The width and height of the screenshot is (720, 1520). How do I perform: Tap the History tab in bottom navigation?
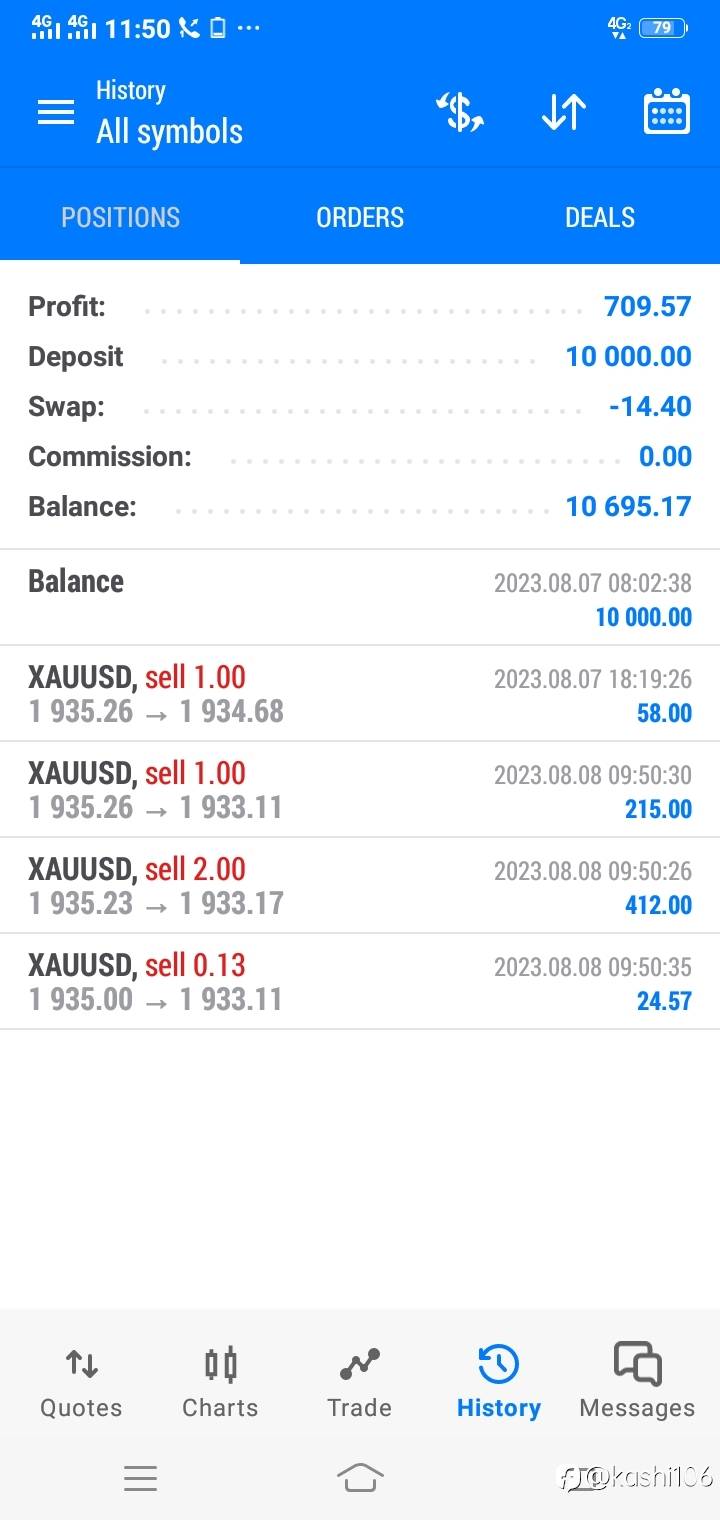[x=498, y=1382]
